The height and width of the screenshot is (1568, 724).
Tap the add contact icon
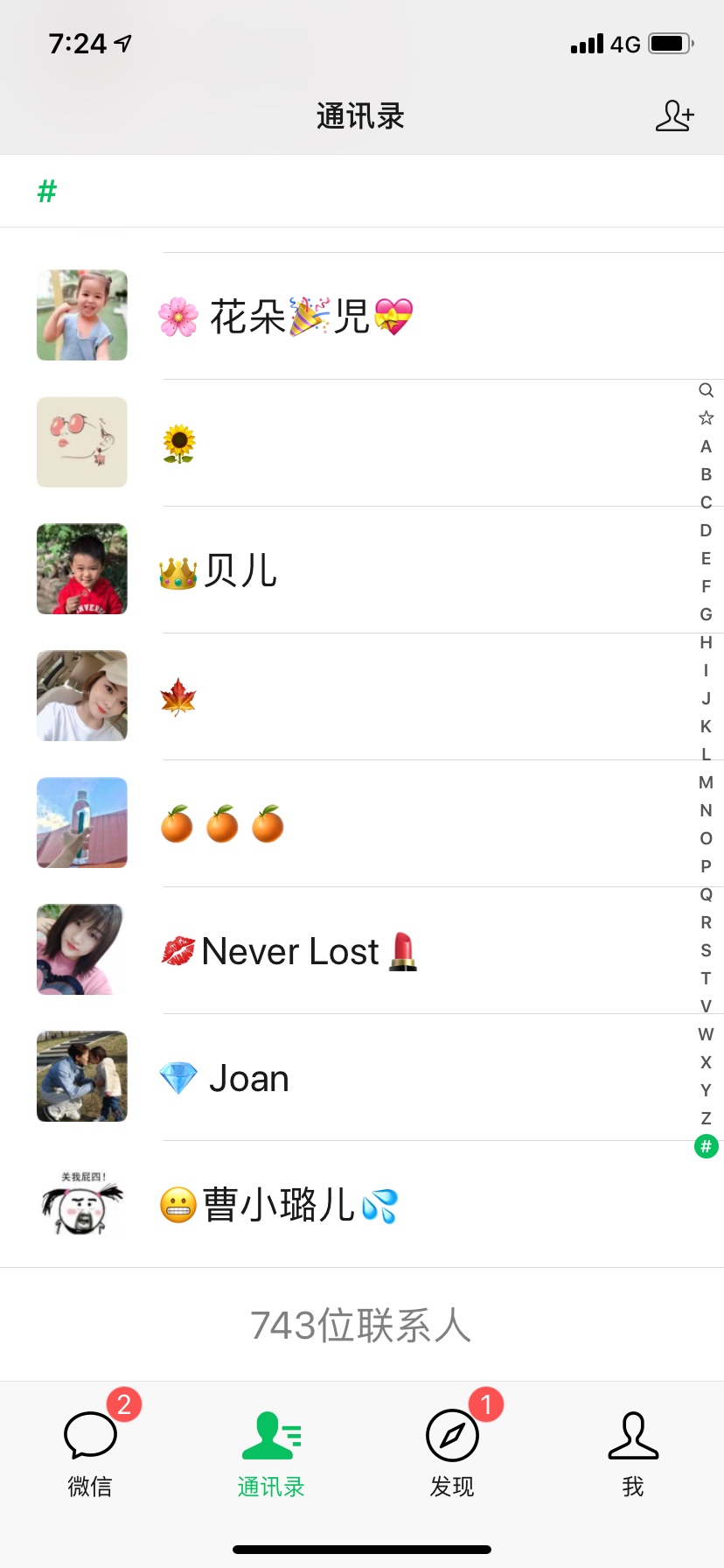click(674, 115)
